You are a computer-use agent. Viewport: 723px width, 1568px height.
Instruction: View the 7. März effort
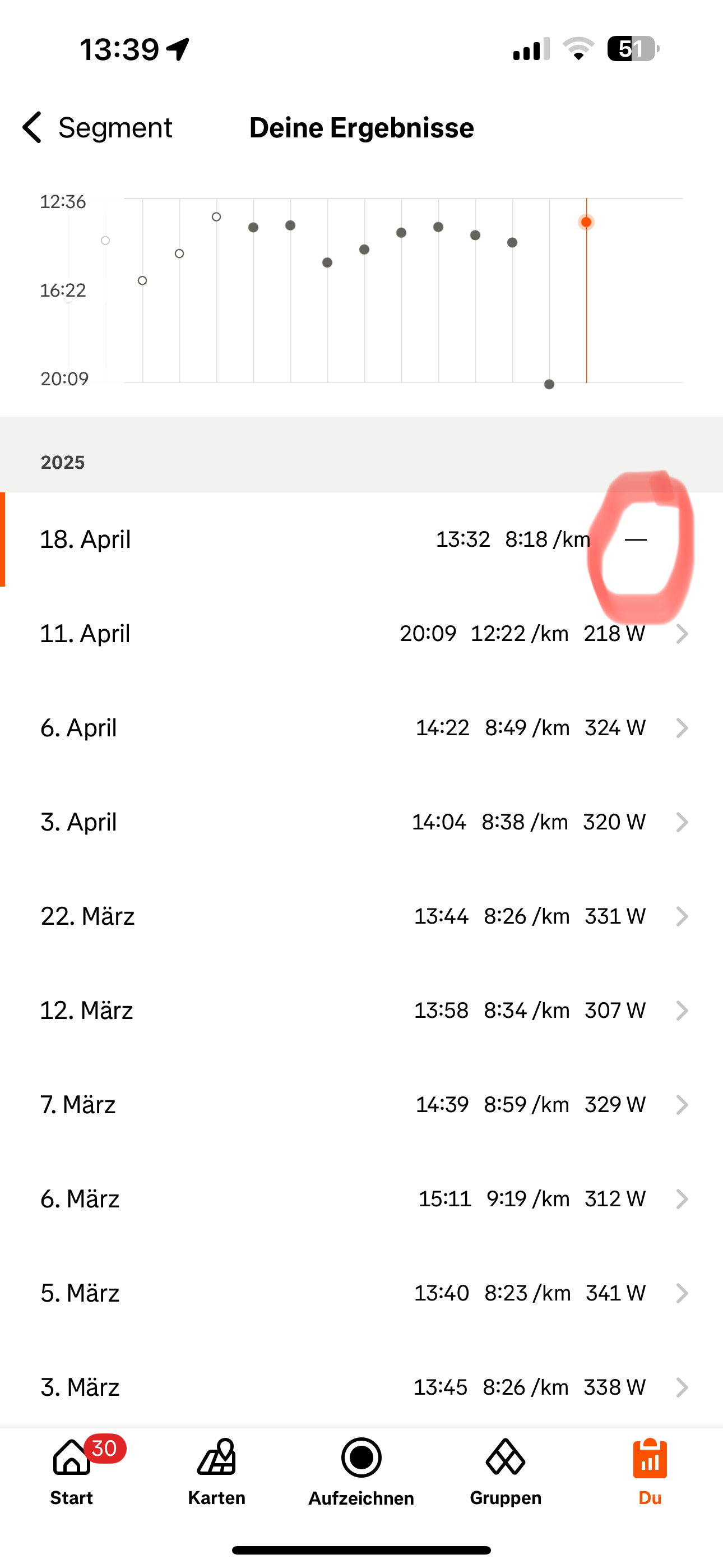[361, 1105]
